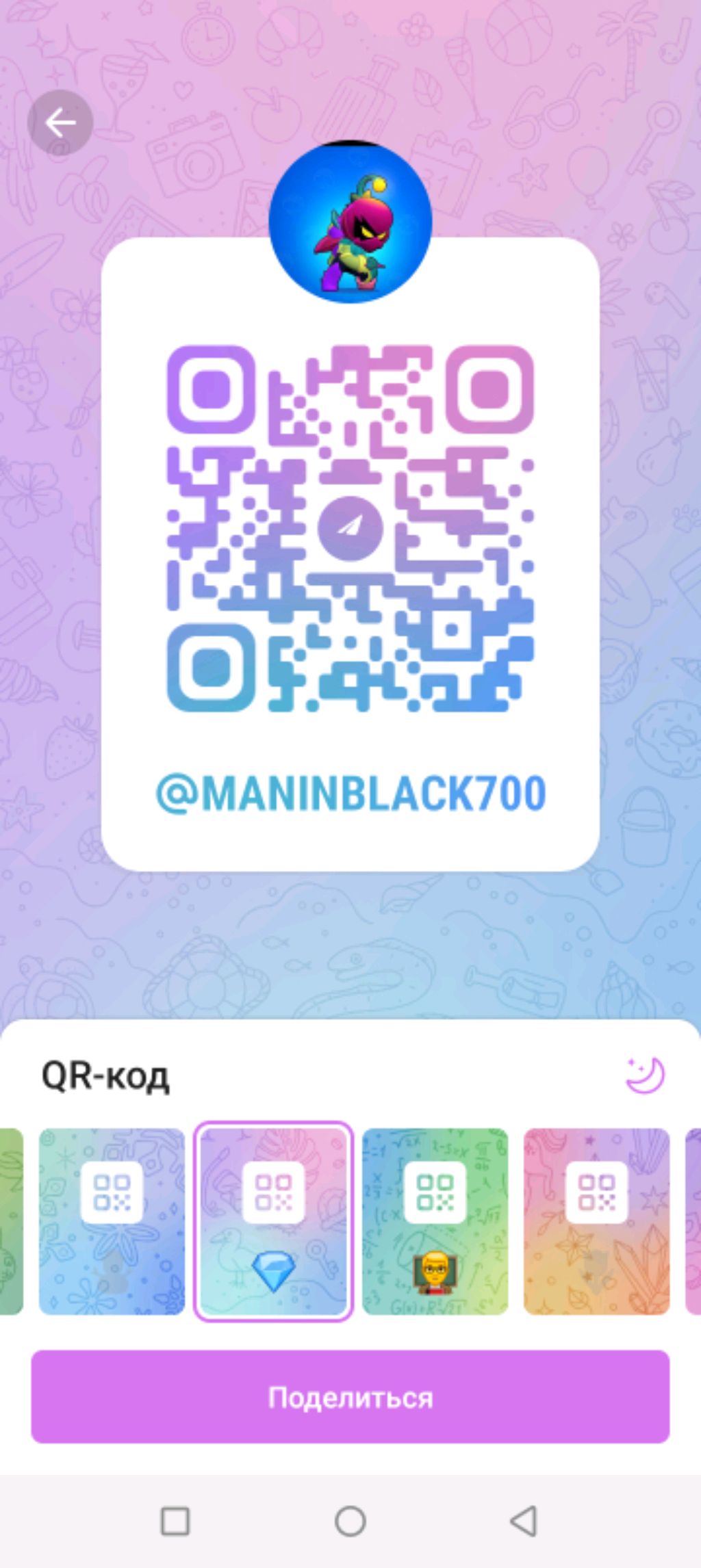Tap the system back button

click(x=524, y=1521)
